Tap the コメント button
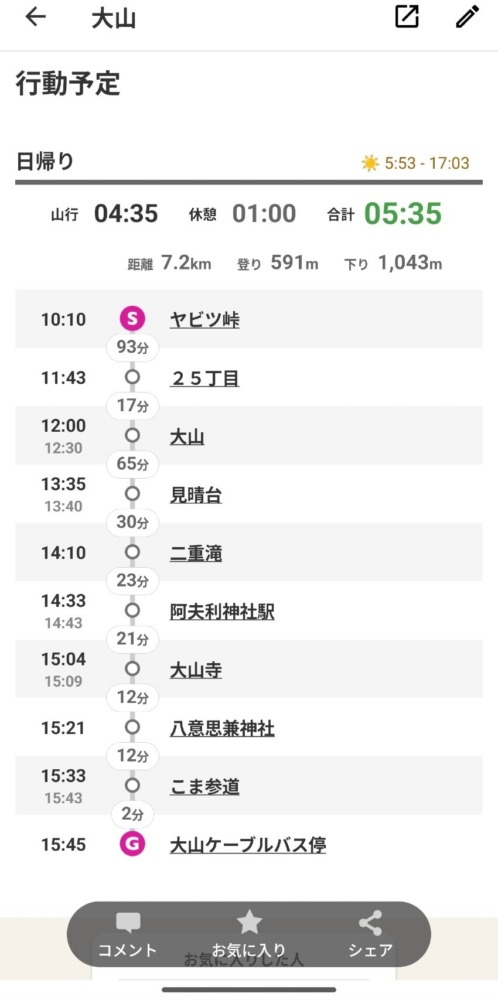 [x=128, y=934]
